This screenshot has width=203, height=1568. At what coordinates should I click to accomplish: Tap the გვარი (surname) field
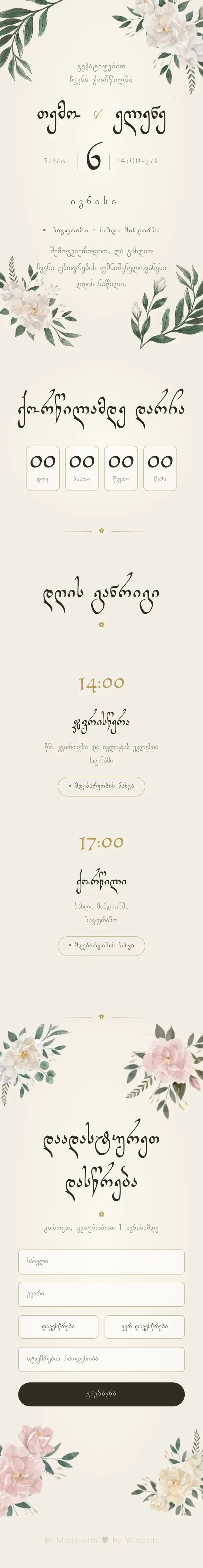101,1293
